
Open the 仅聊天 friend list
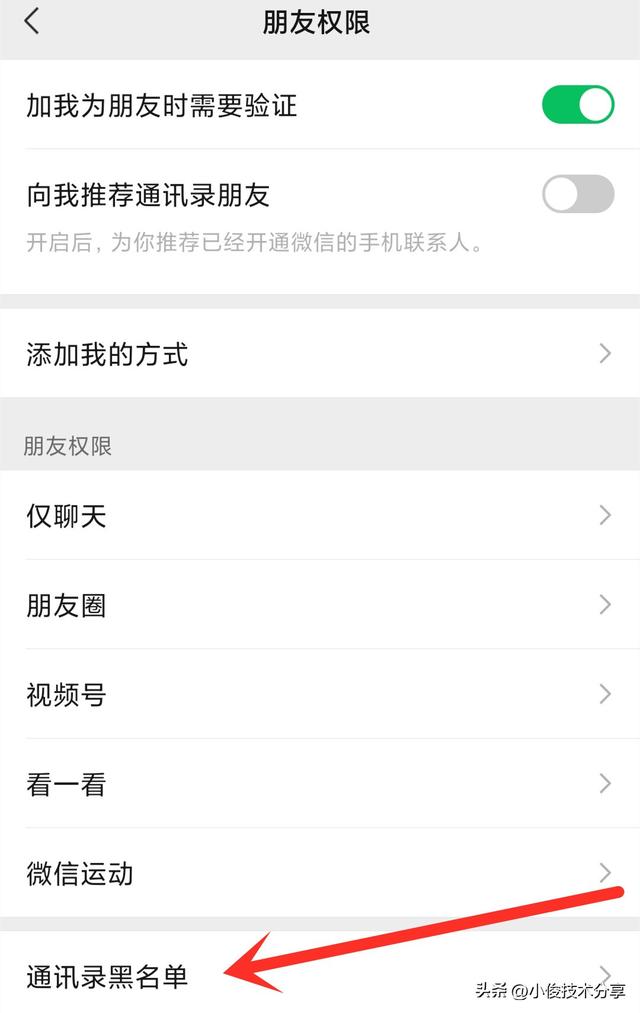[x=320, y=516]
